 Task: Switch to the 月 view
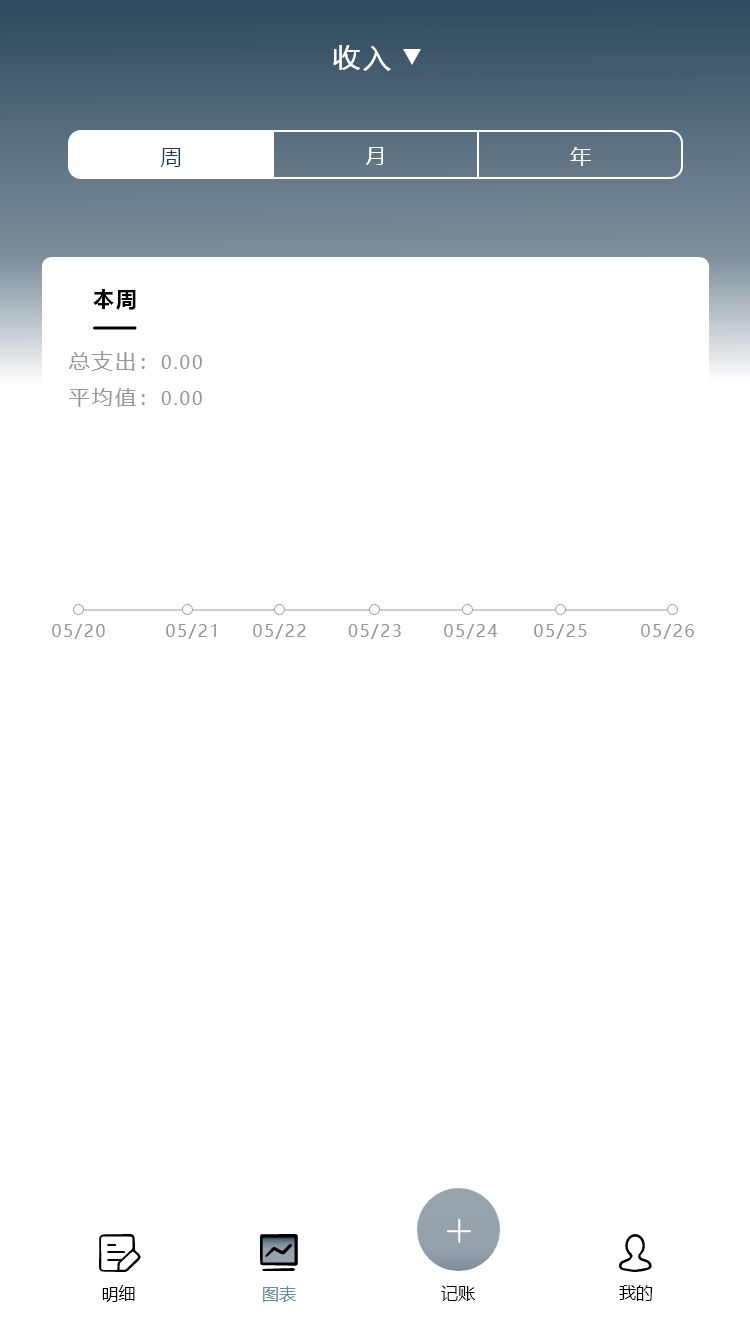376,155
